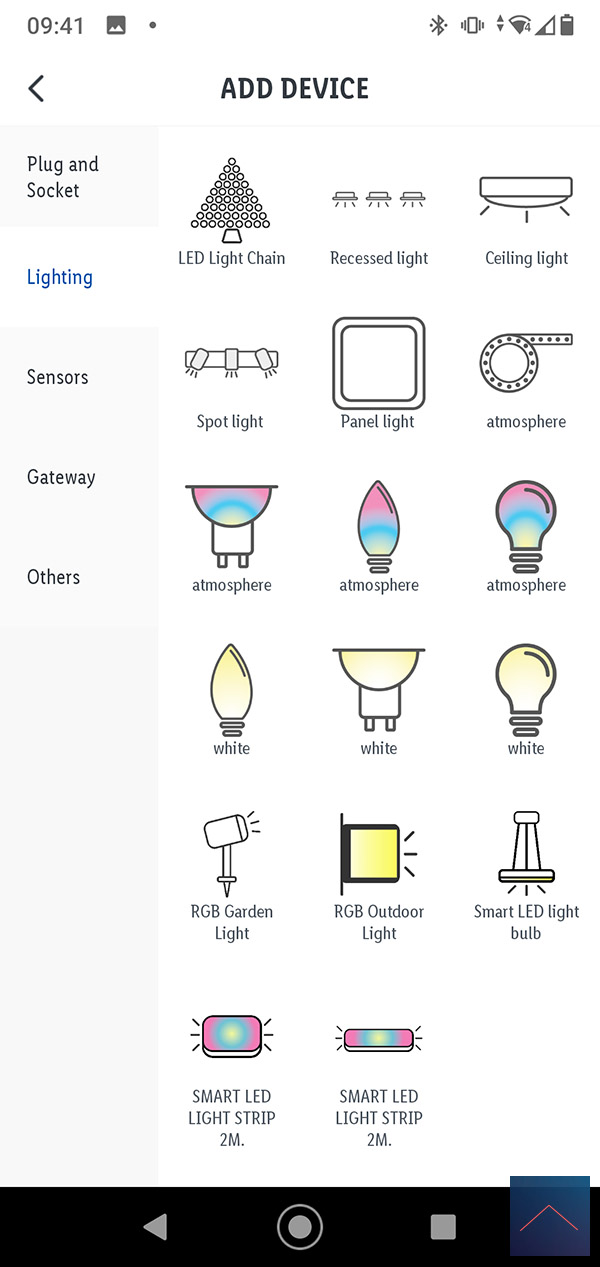Open recent apps from navigation bar
600x1267 pixels.
point(443,1227)
